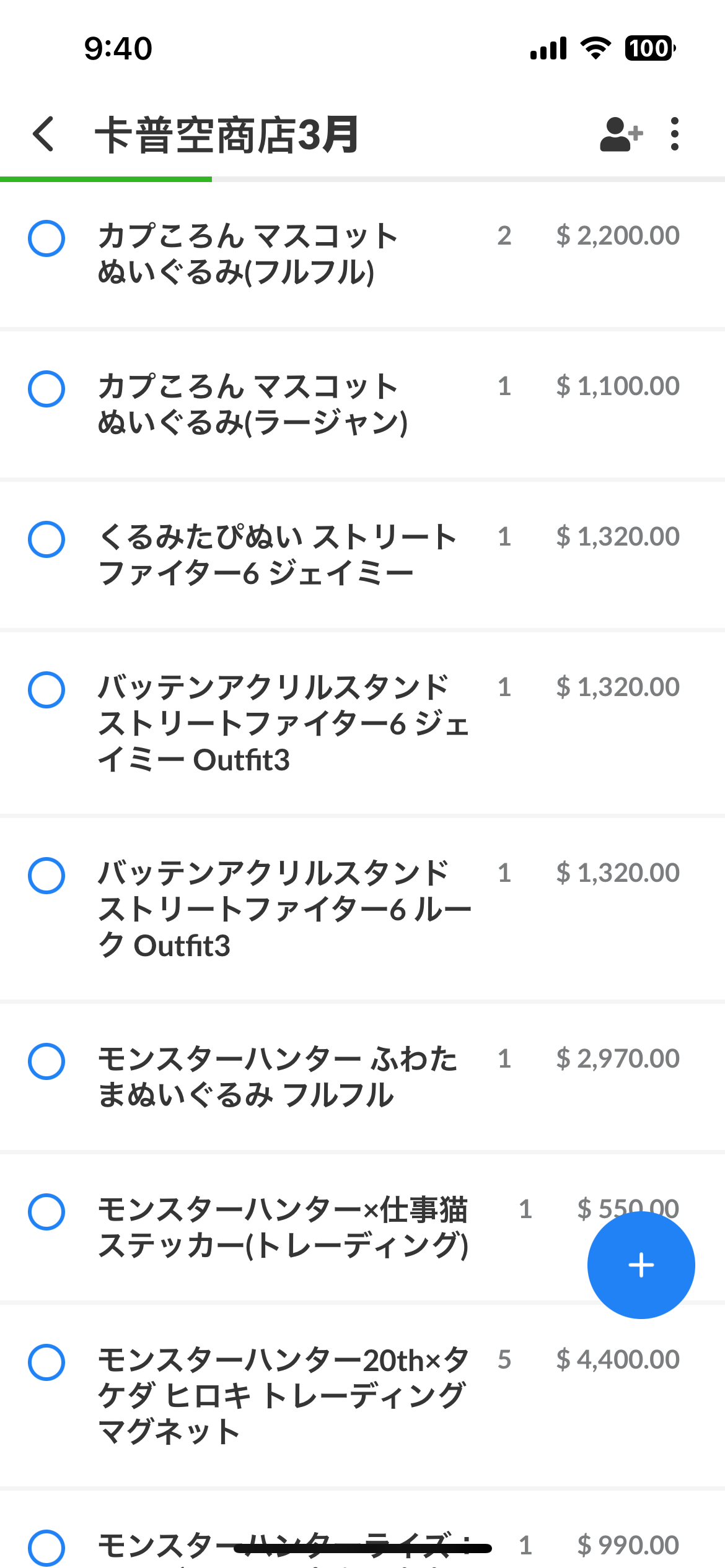Open the three-dot overflow menu
The height and width of the screenshot is (1568, 725).
point(675,134)
